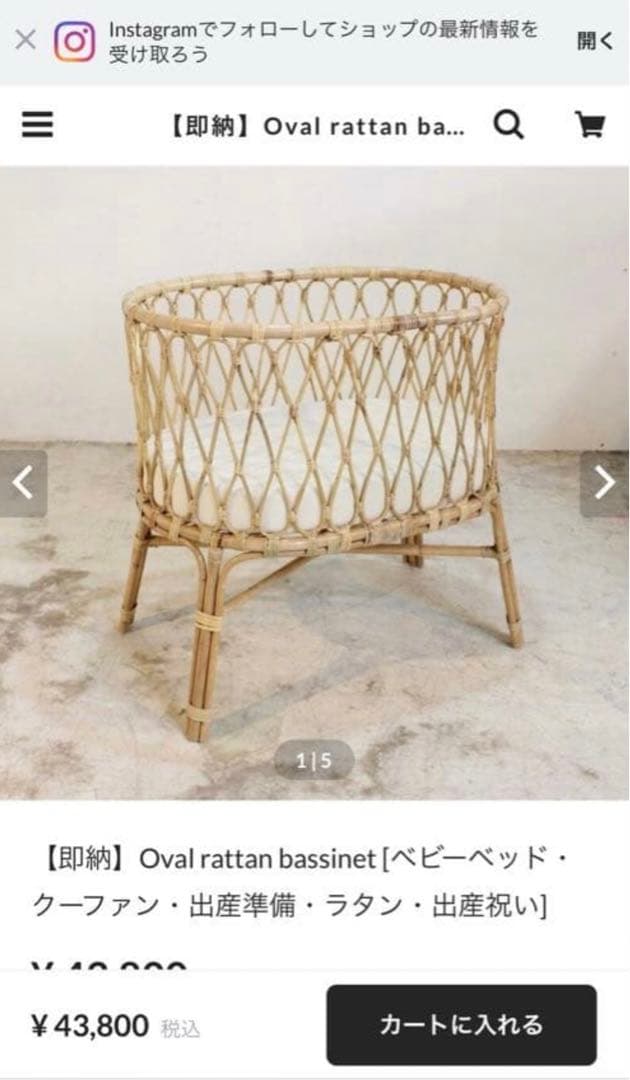Add the bassinet with カートに入れる

click(x=461, y=1024)
